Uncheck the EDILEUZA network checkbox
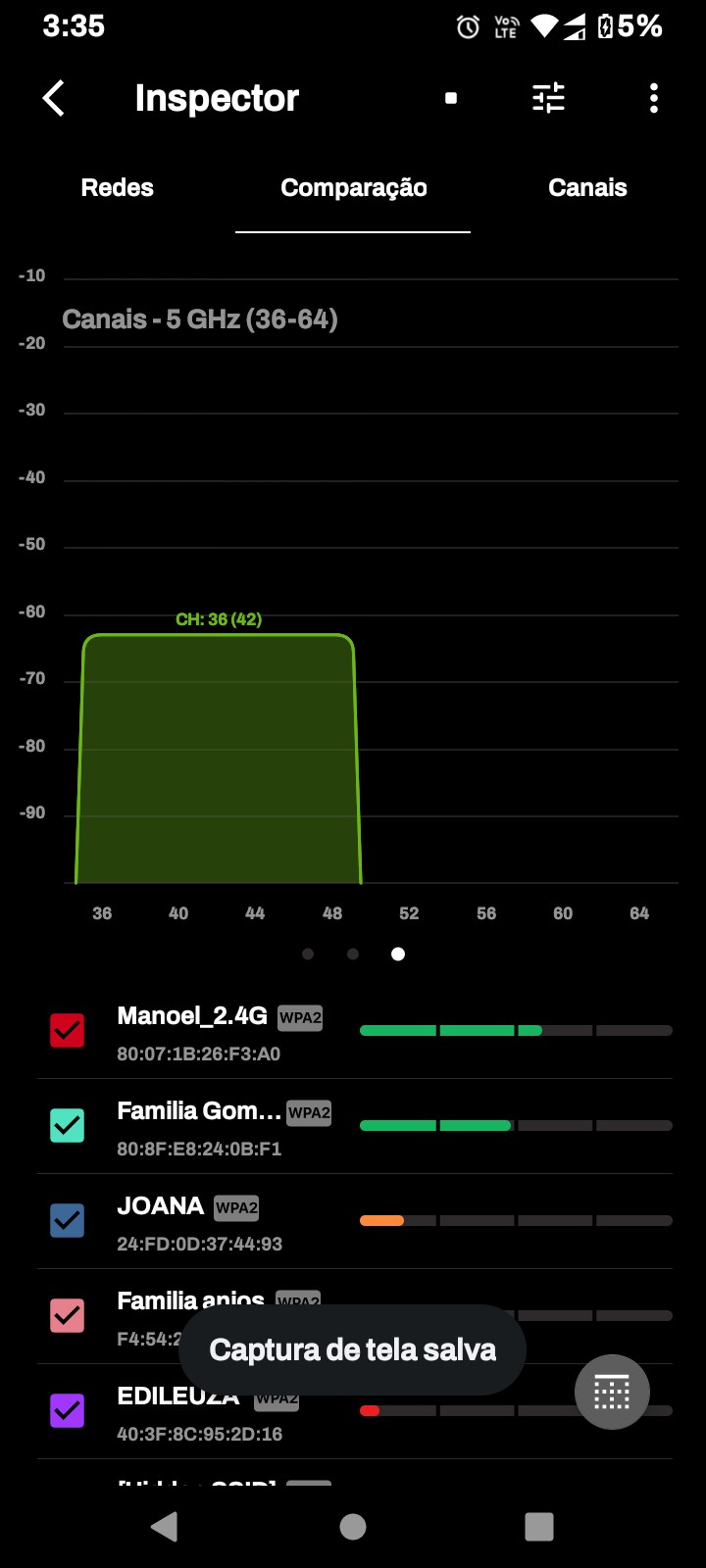This screenshot has height=1568, width=706. pos(68,1411)
